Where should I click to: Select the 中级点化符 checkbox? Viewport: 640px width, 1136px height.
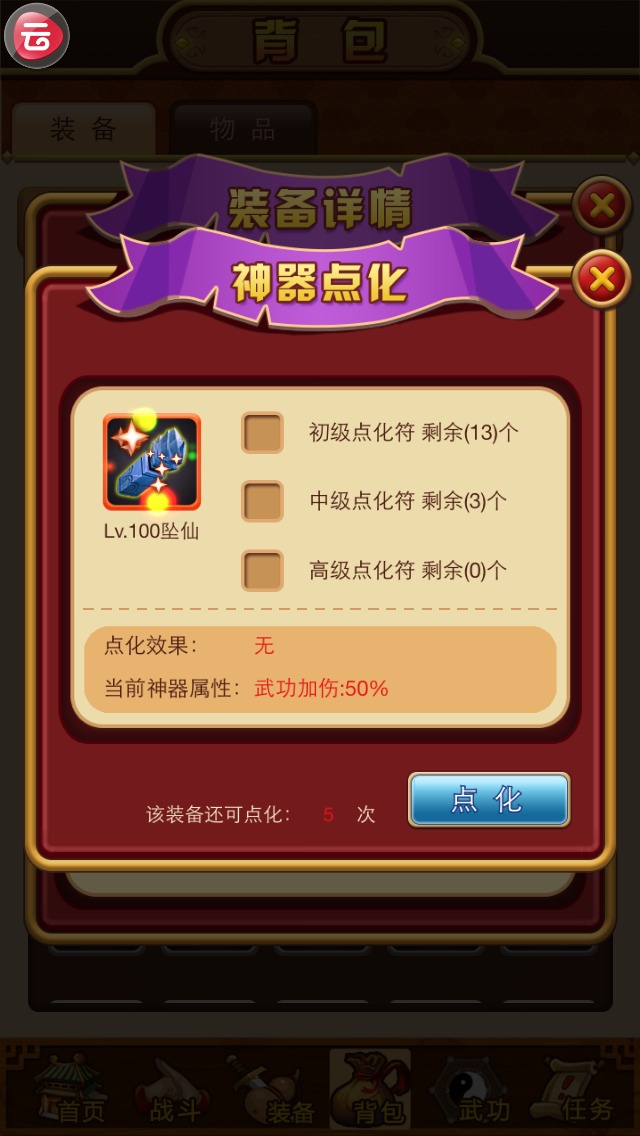click(x=263, y=501)
